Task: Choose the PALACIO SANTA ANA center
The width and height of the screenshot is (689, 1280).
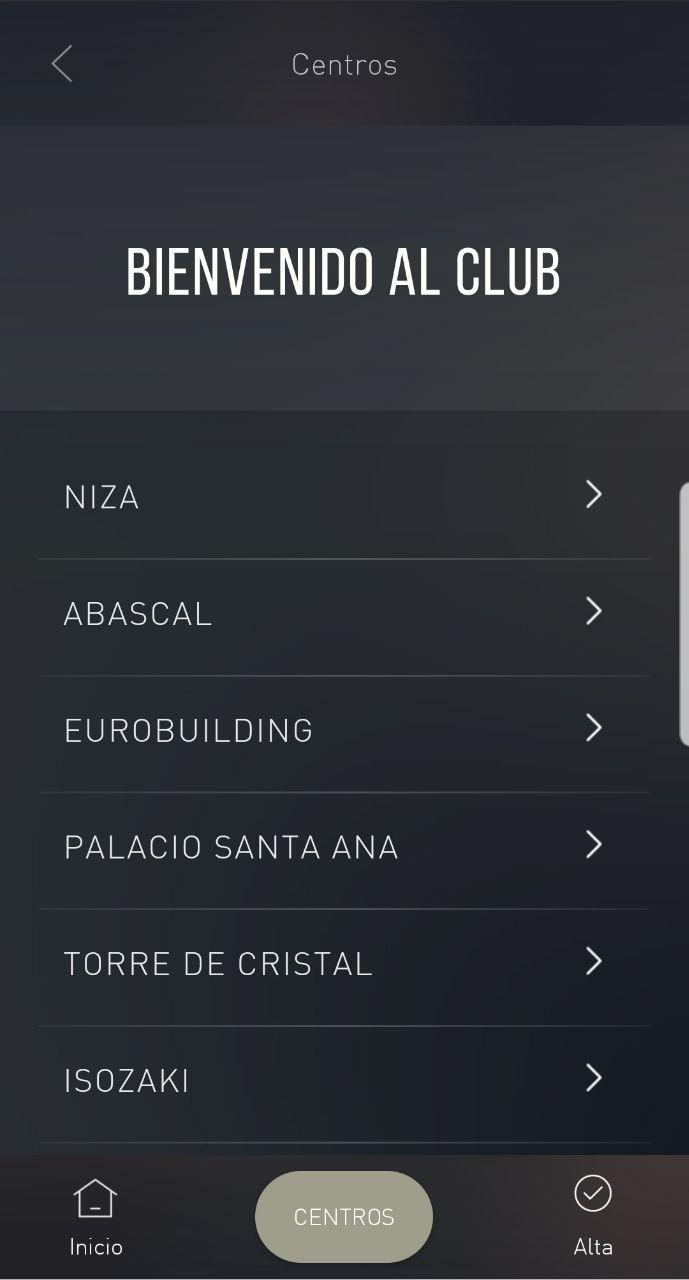Action: (343, 847)
